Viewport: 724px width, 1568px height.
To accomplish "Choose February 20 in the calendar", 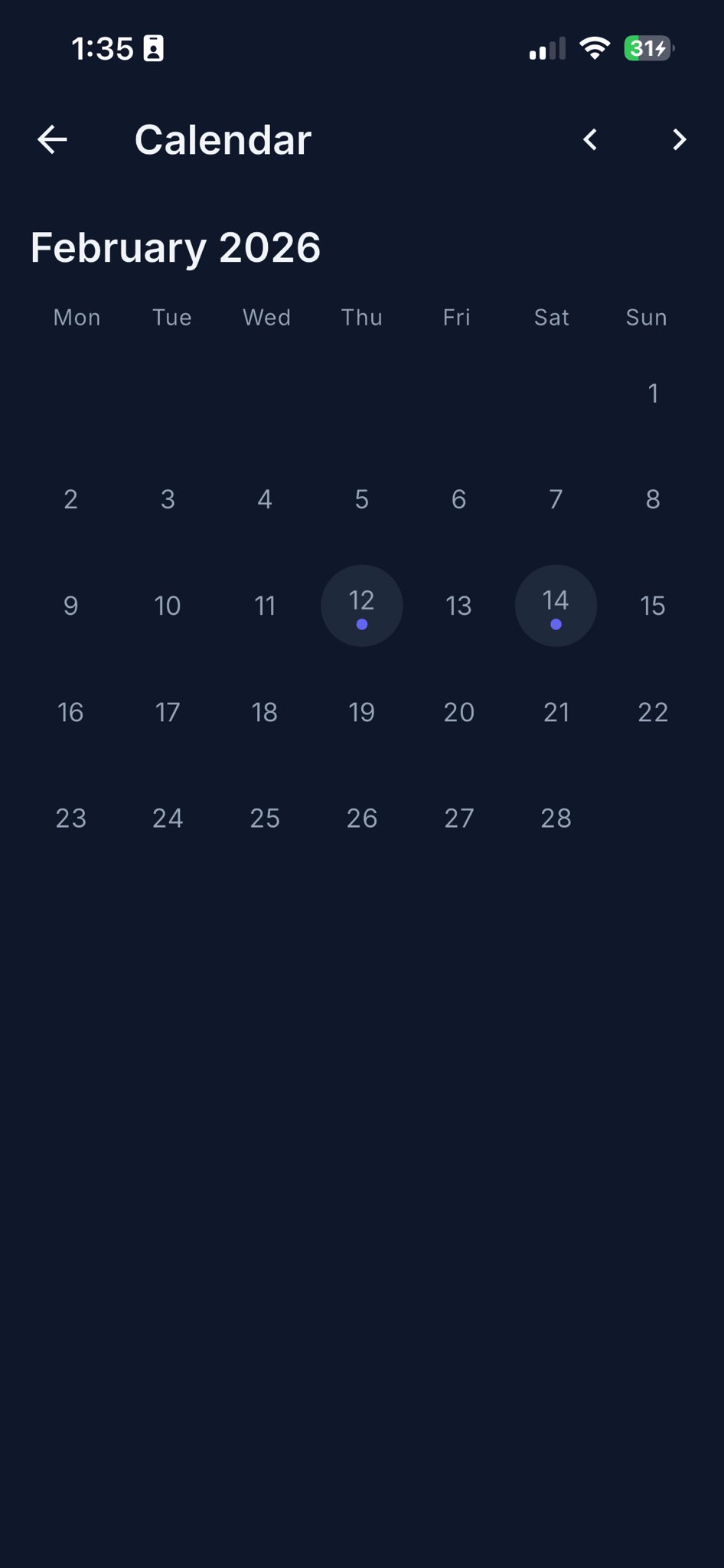I will (458, 713).
